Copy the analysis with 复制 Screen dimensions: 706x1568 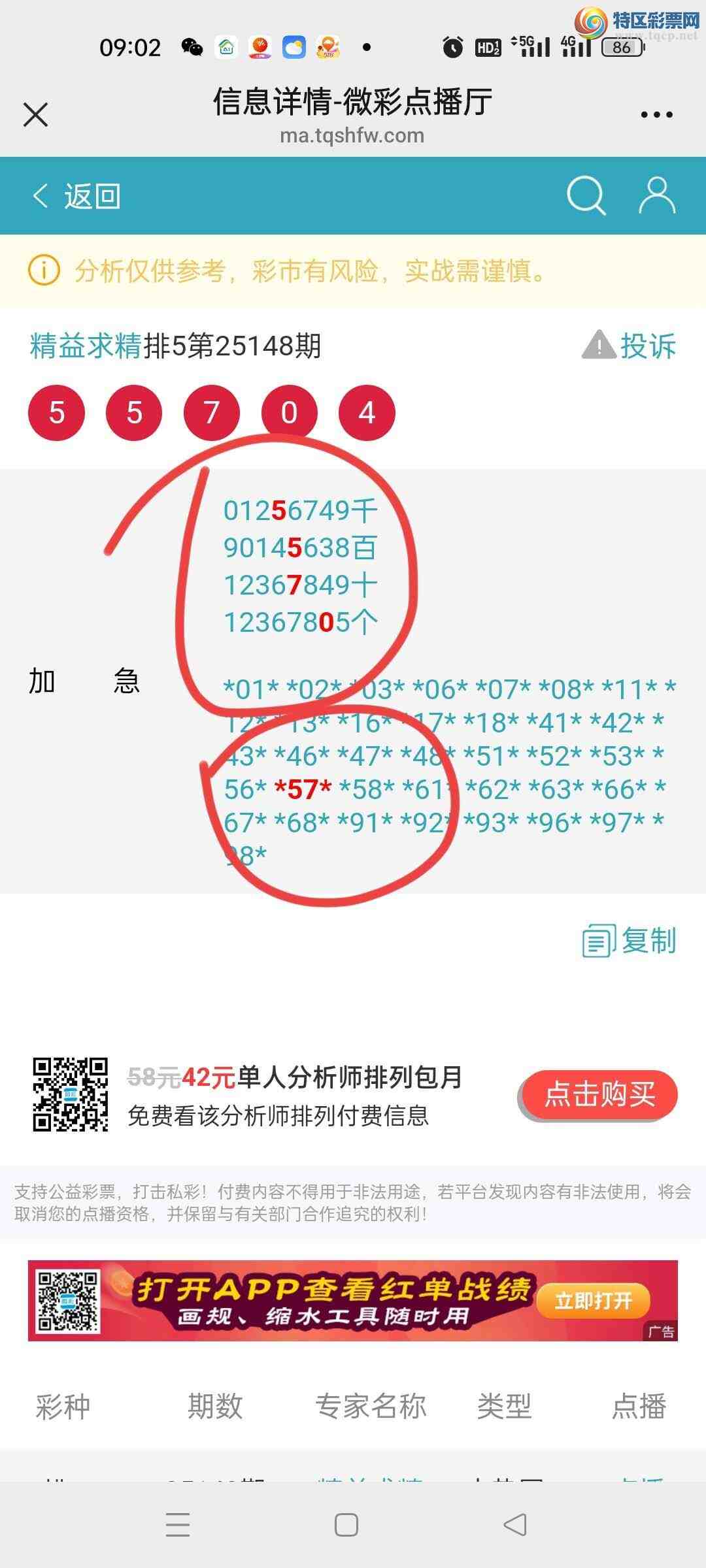pyautogui.click(x=629, y=941)
